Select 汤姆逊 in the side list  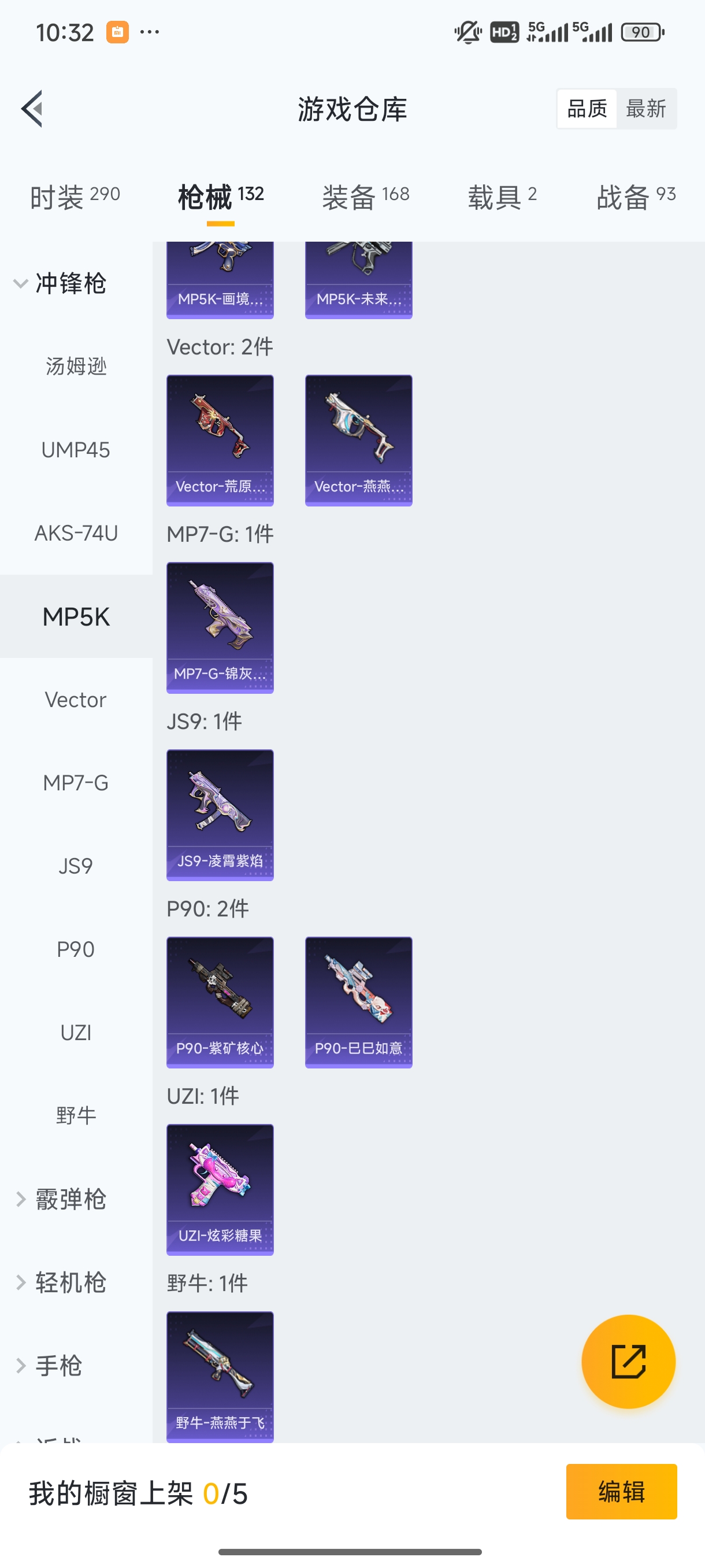[76, 367]
